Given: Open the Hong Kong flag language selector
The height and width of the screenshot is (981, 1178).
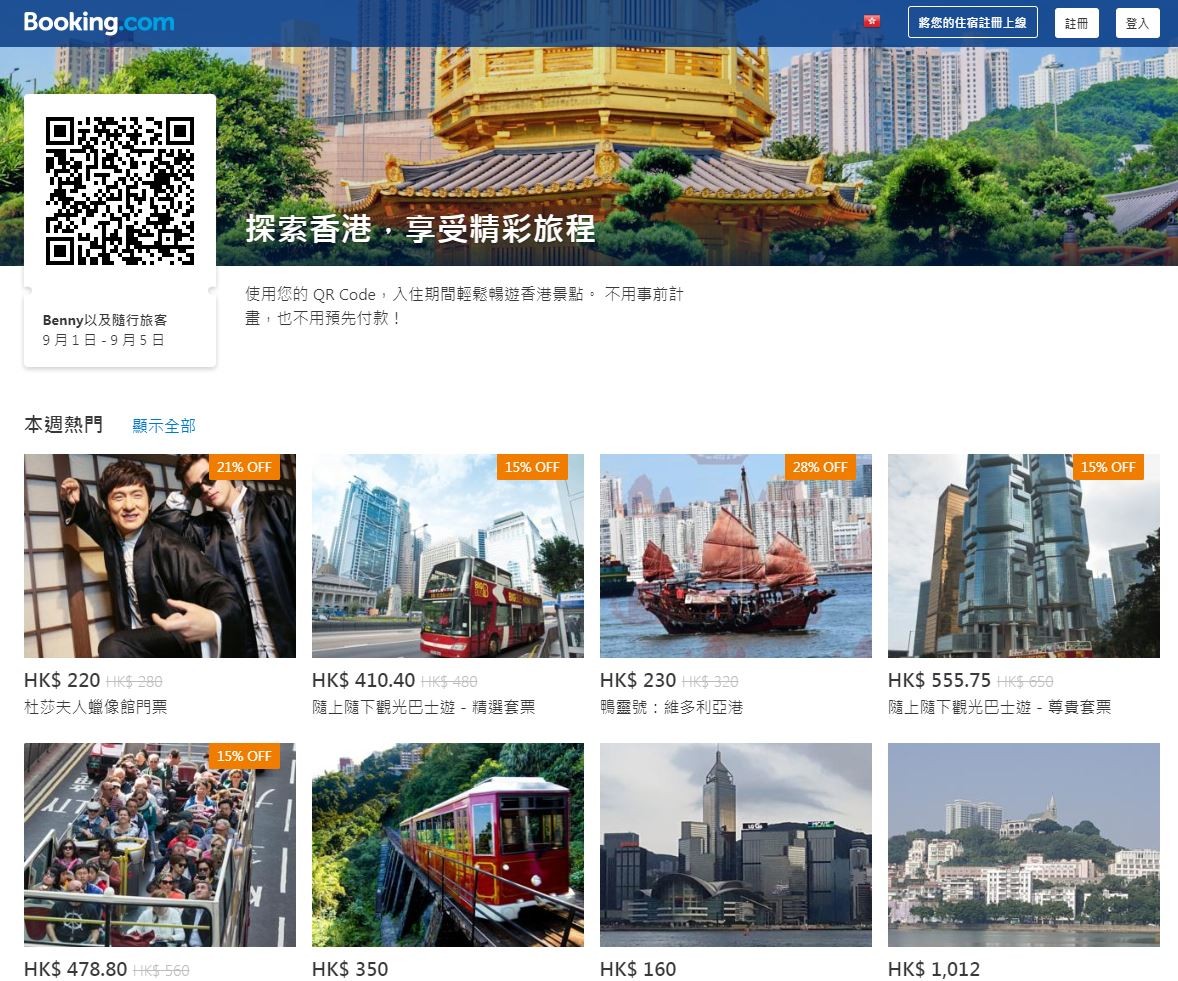Looking at the screenshot, I should click(872, 22).
